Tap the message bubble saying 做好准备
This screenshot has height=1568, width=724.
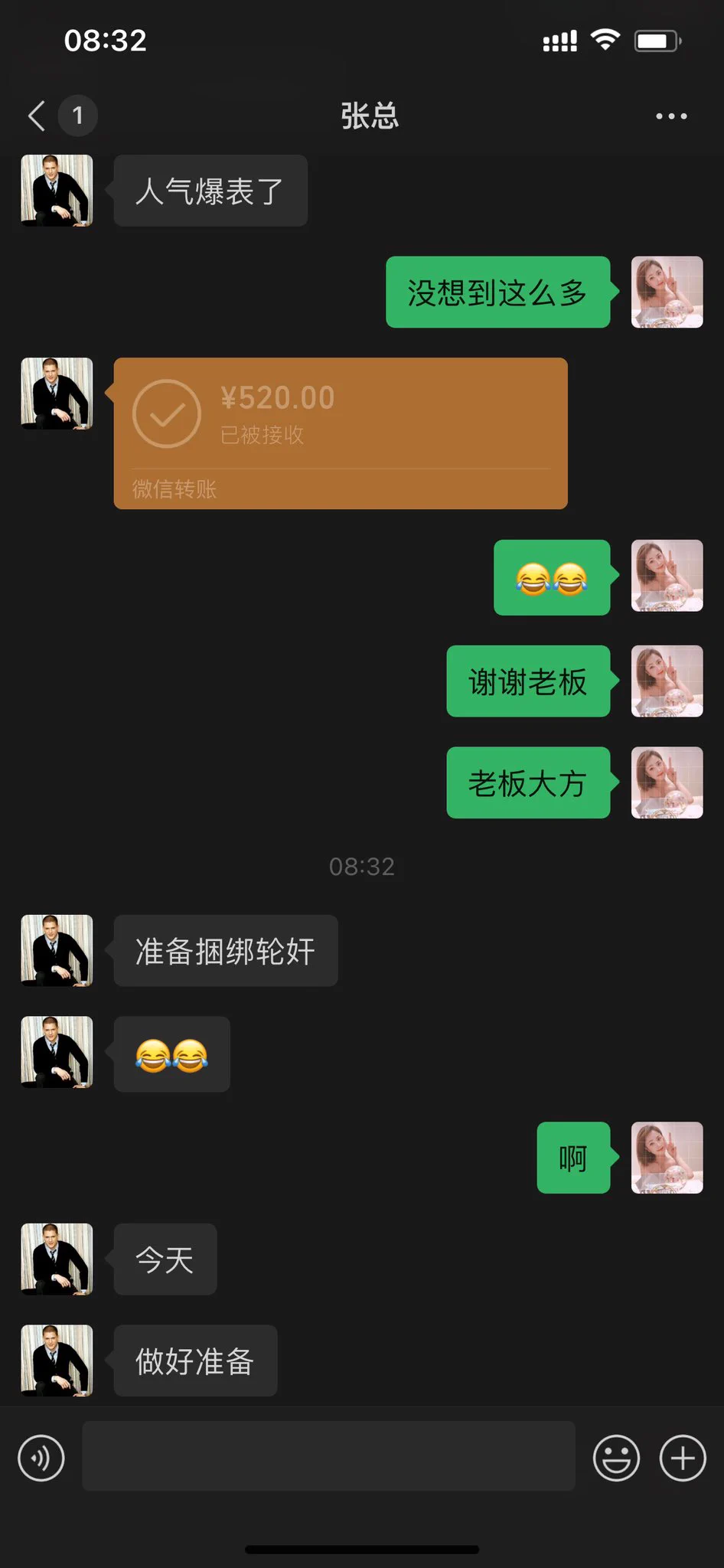click(x=195, y=1361)
